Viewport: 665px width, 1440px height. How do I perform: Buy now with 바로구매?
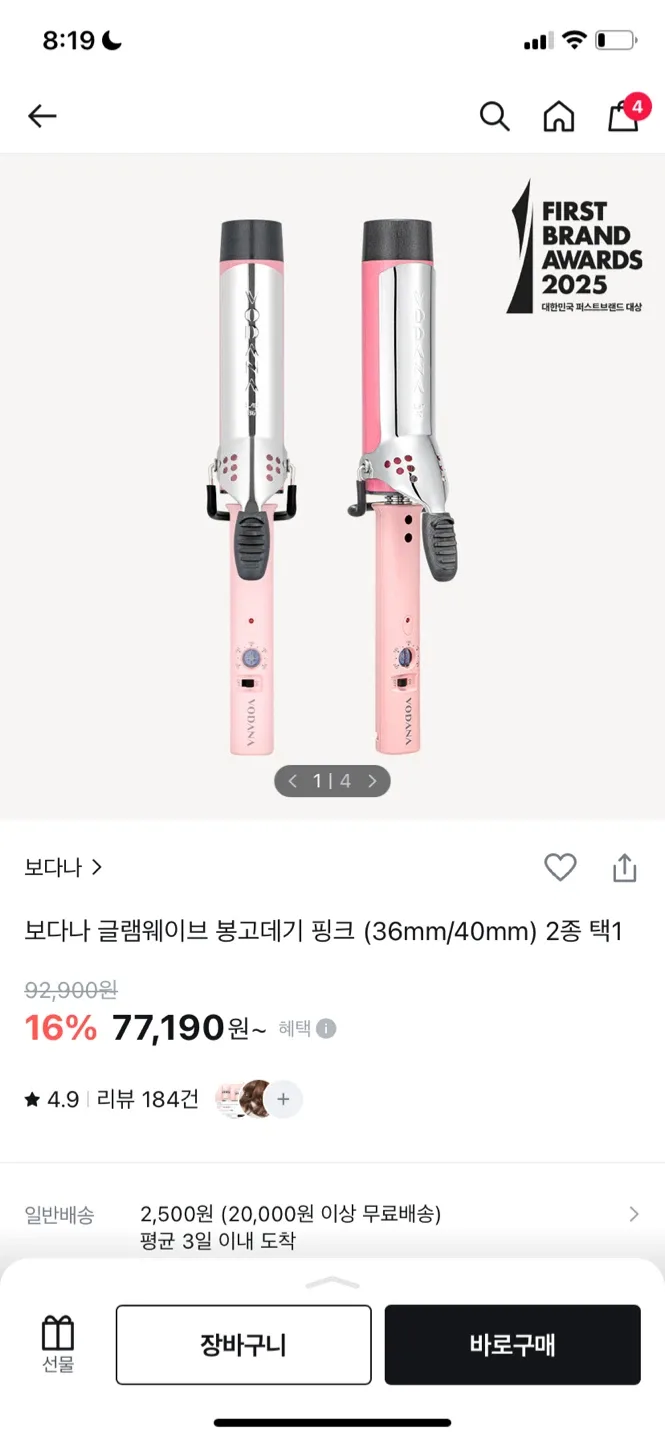click(x=512, y=1344)
